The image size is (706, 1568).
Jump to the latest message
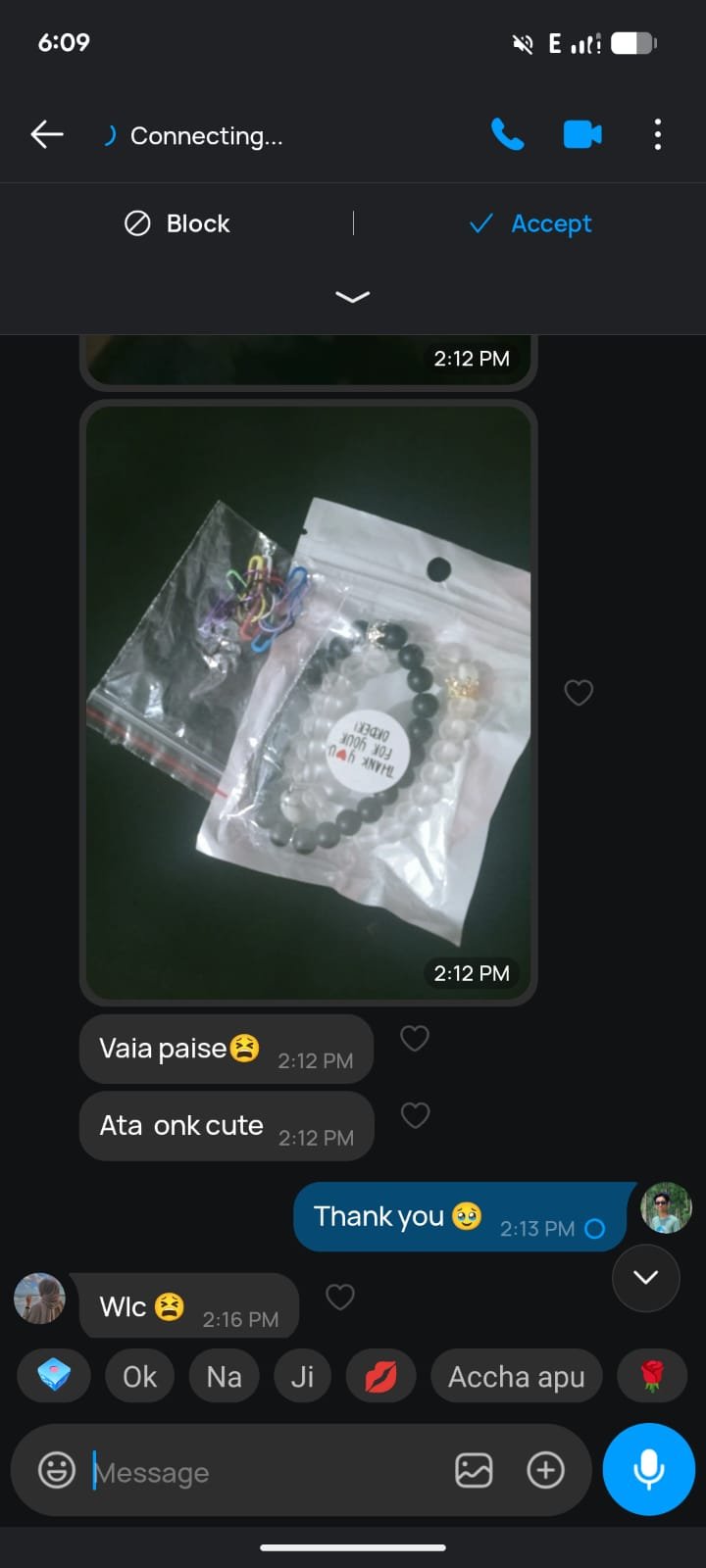coord(645,1277)
